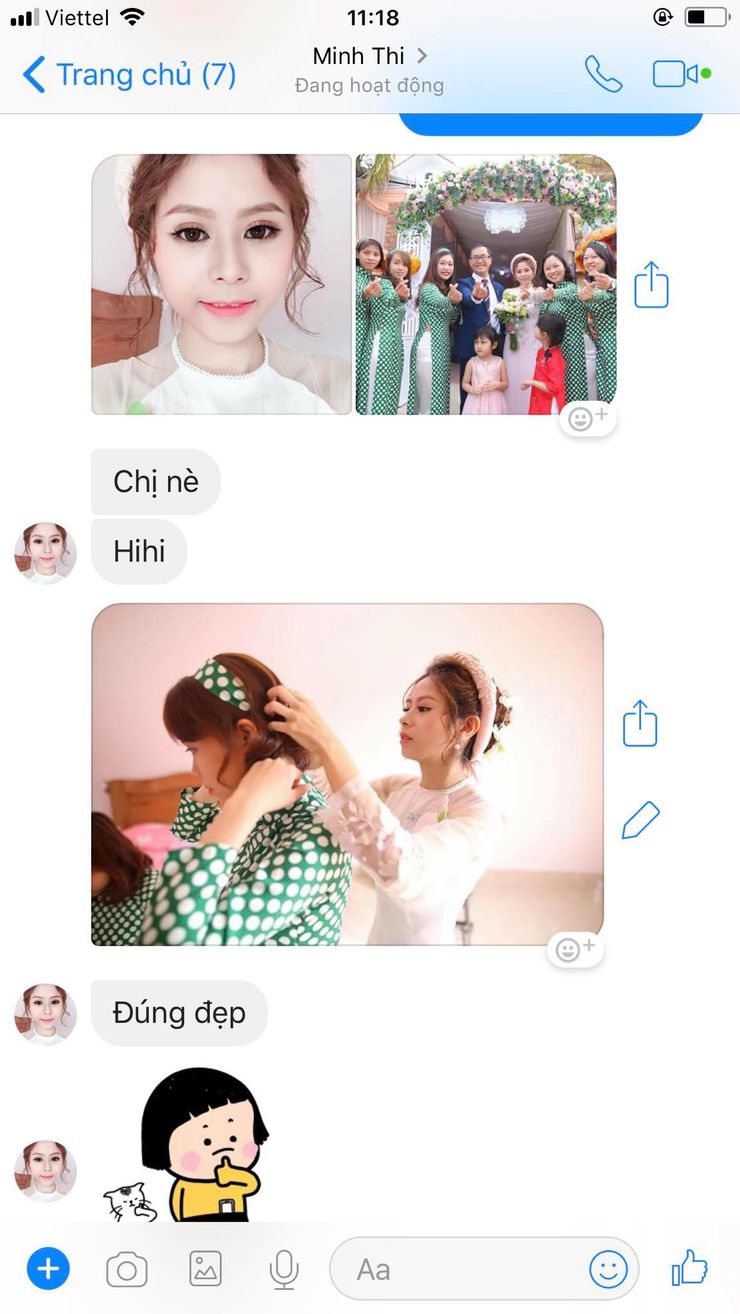Share the two-photo message

[651, 285]
